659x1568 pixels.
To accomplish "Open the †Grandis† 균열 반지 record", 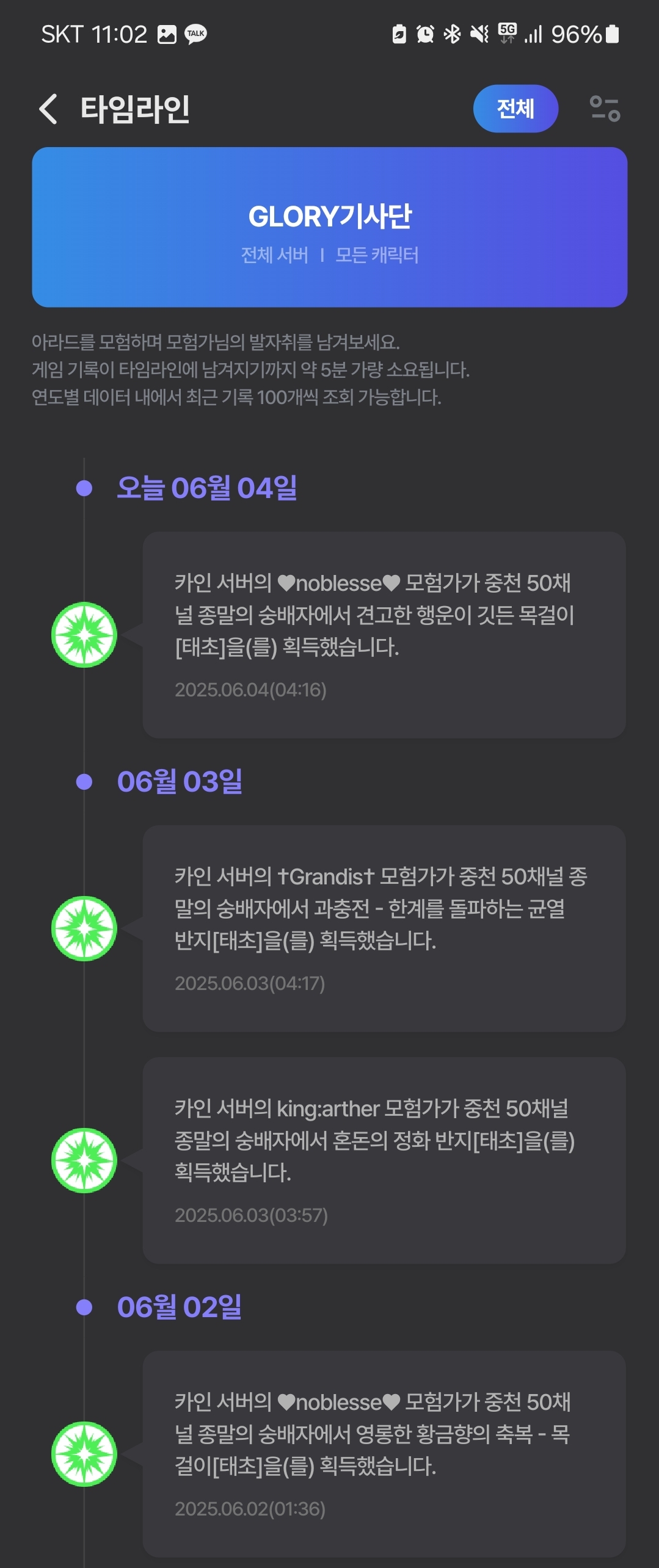I will [384, 928].
